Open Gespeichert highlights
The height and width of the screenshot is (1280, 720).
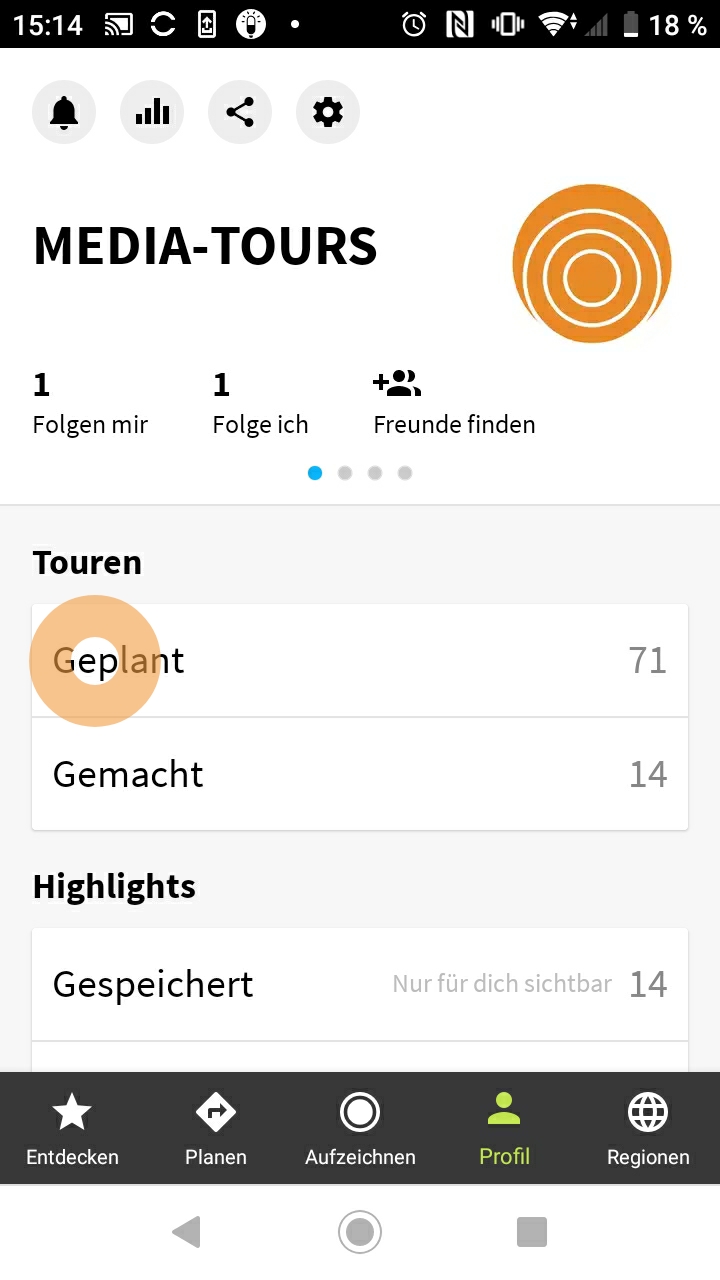point(360,985)
